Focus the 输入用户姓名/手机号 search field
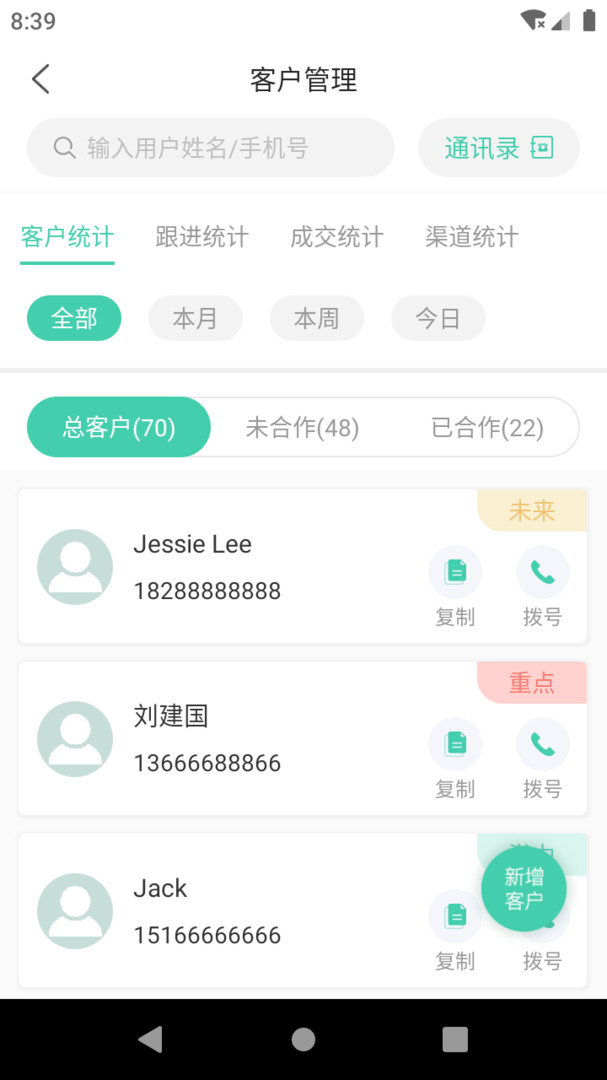Image resolution: width=607 pixels, height=1080 pixels. (x=210, y=148)
